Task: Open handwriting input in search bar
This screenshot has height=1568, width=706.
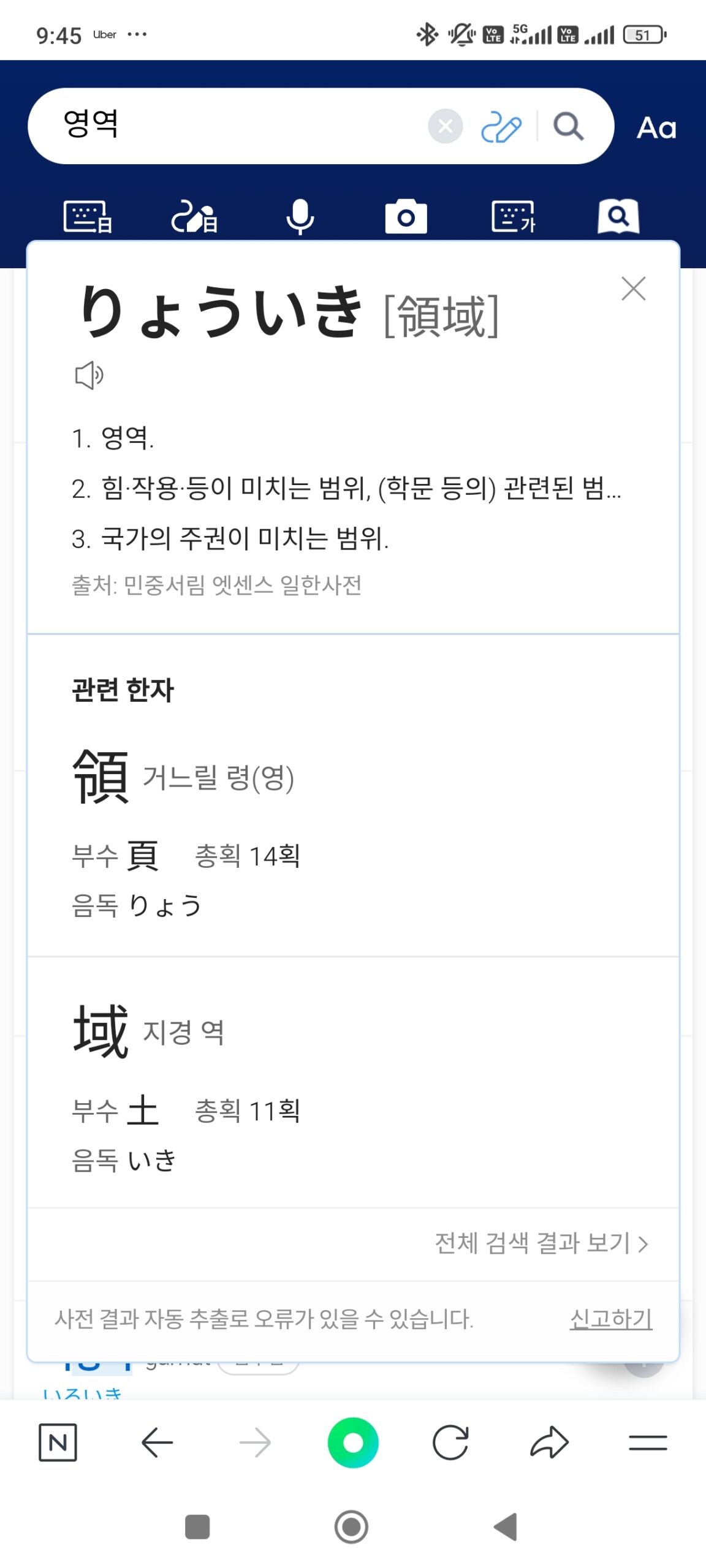Action: coord(501,127)
